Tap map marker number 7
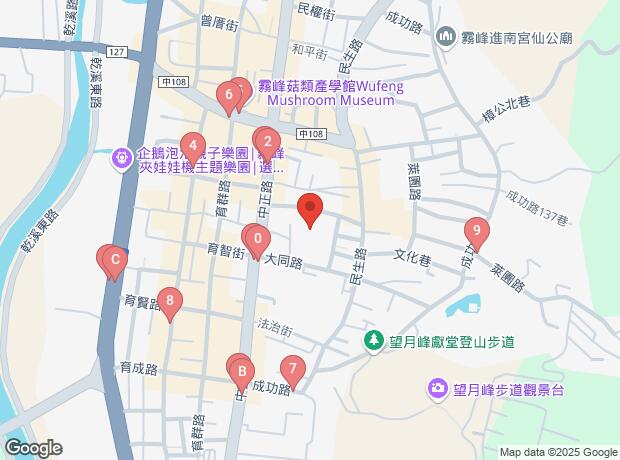The width and height of the screenshot is (620, 460). tap(291, 369)
